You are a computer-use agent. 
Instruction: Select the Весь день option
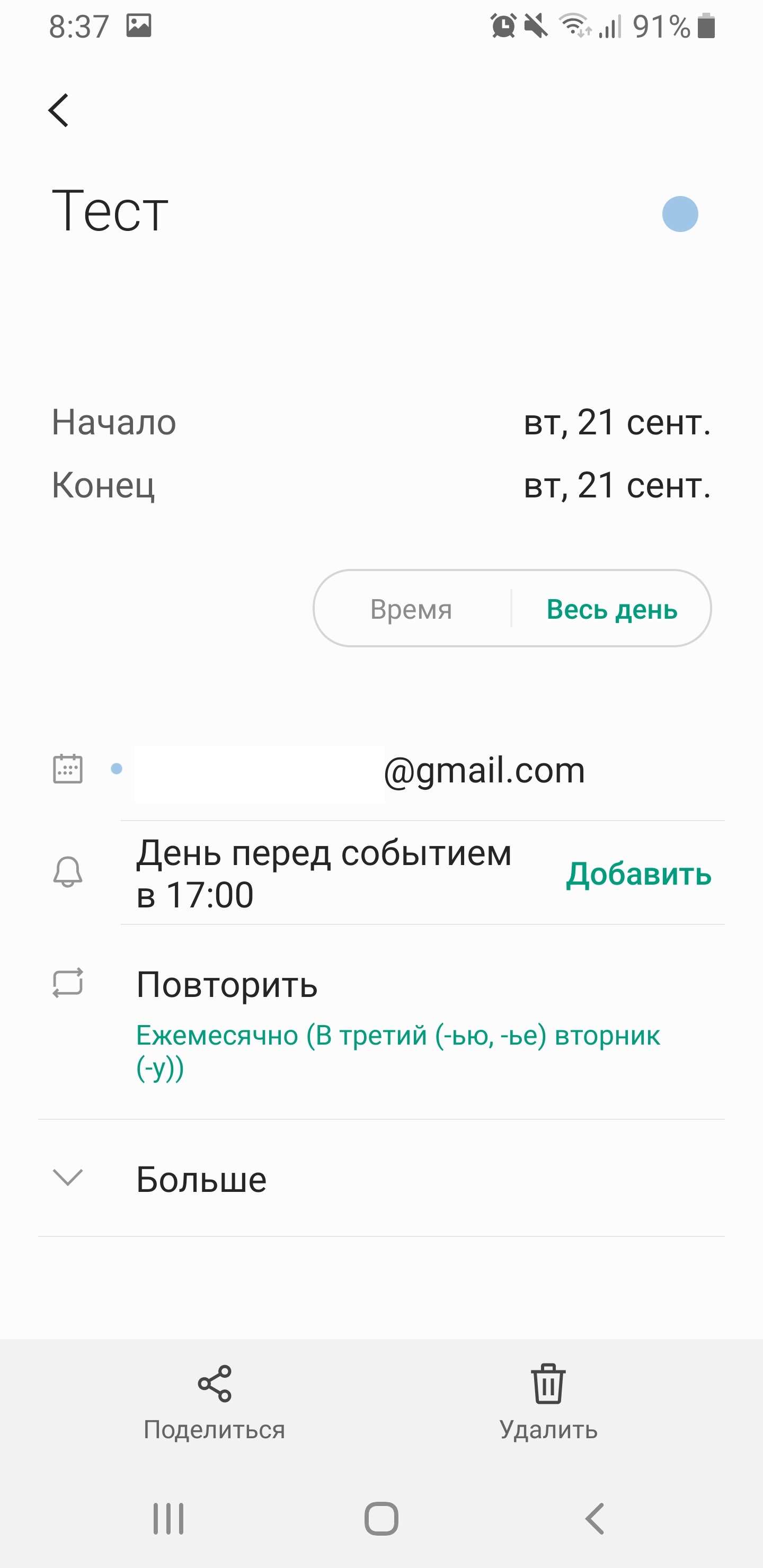[611, 609]
